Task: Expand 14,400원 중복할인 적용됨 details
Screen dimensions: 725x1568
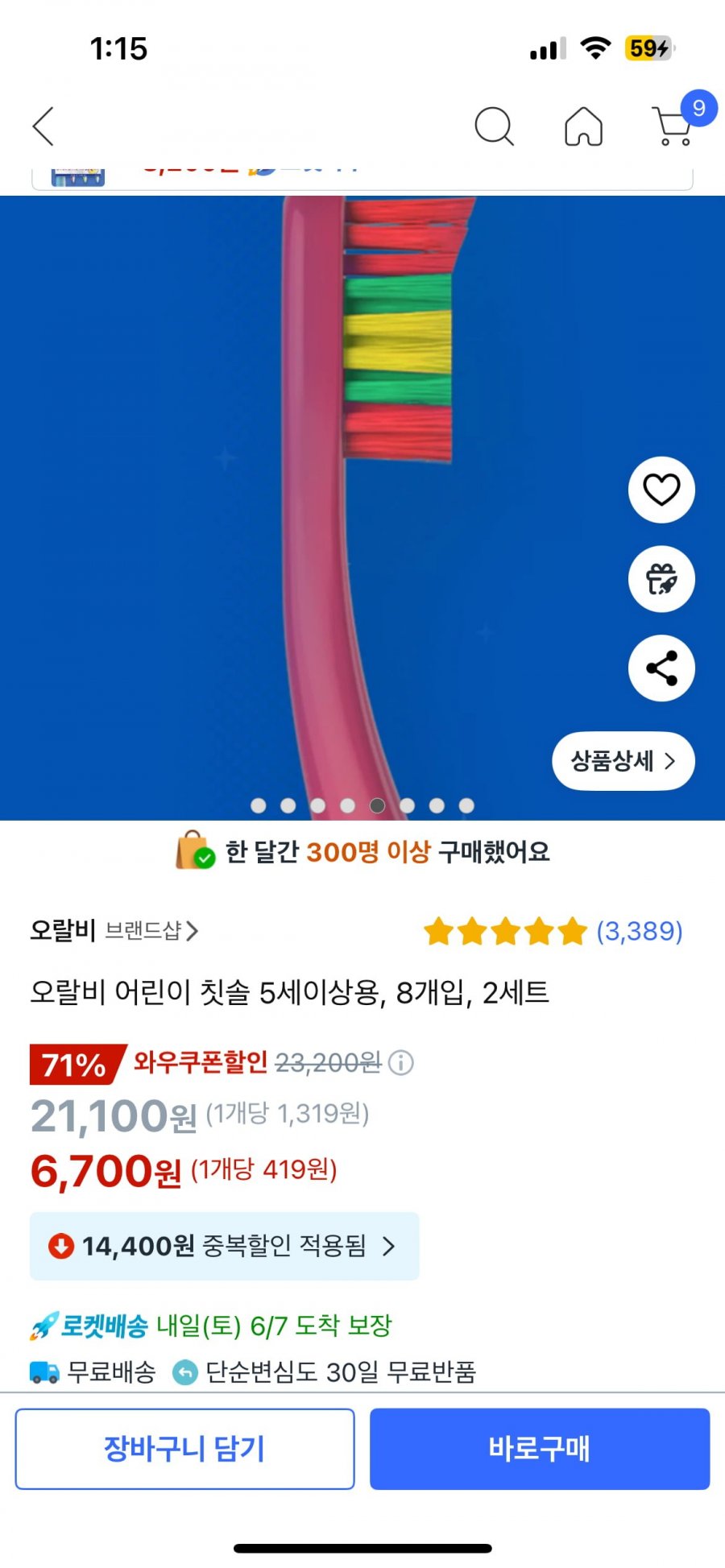Action: point(225,1246)
